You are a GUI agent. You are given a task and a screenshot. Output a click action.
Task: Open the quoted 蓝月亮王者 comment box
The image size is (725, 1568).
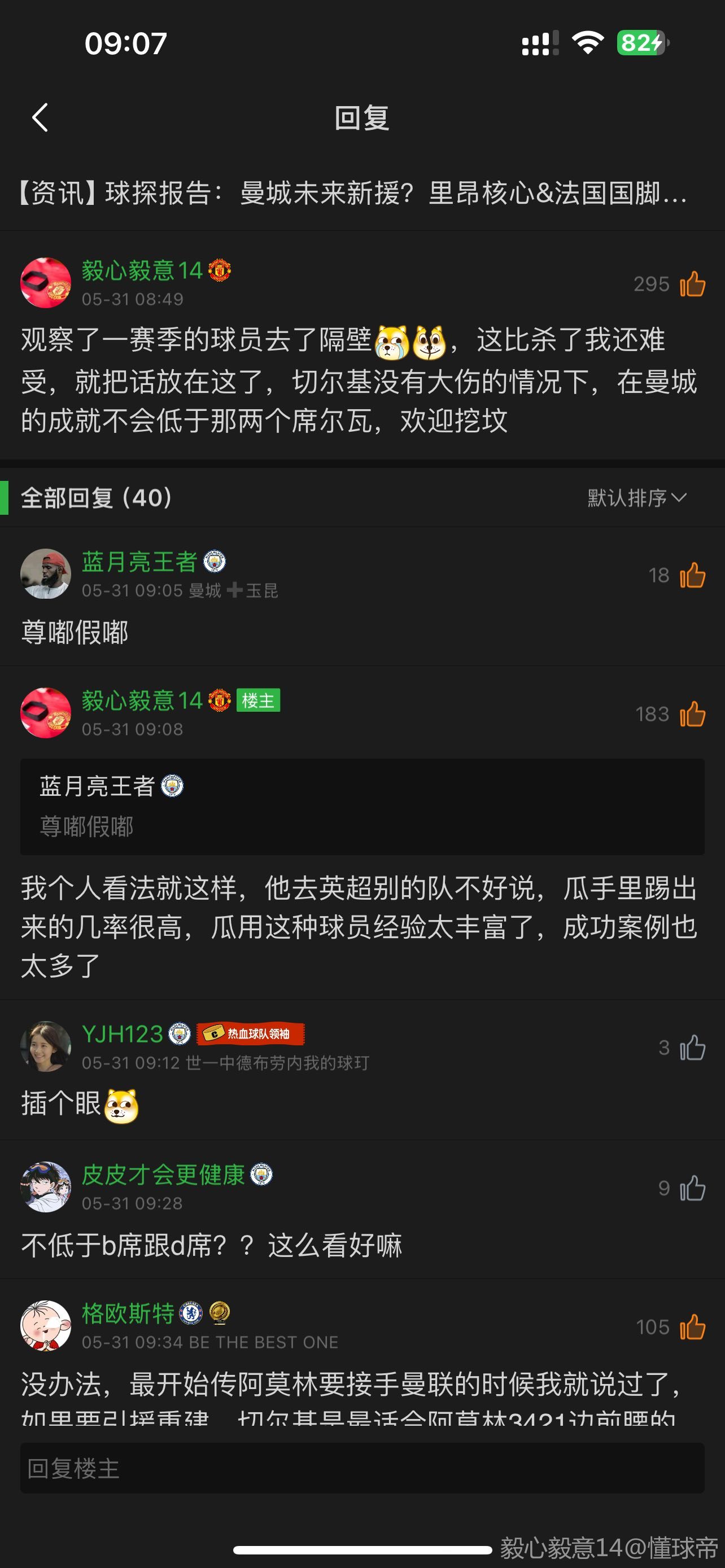click(x=362, y=807)
